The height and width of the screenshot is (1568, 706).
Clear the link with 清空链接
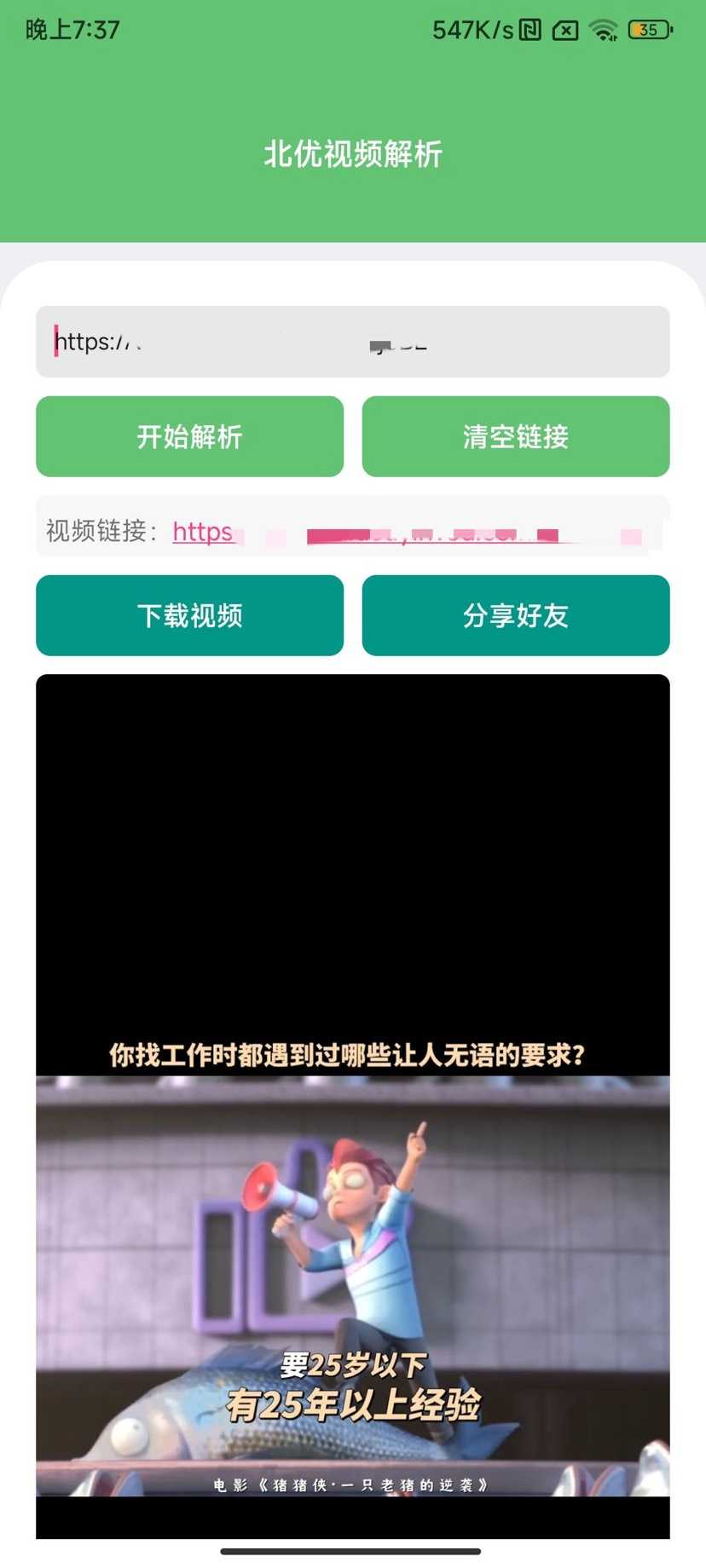(x=515, y=436)
